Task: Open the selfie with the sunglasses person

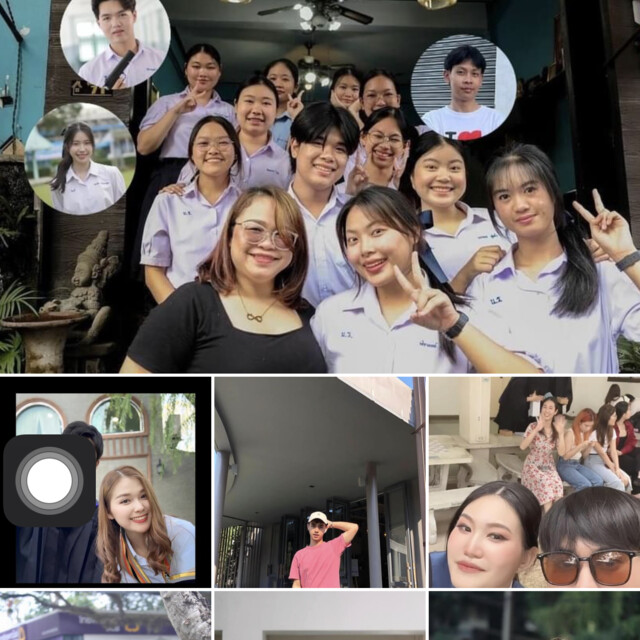Action: pyautogui.click(x=534, y=482)
